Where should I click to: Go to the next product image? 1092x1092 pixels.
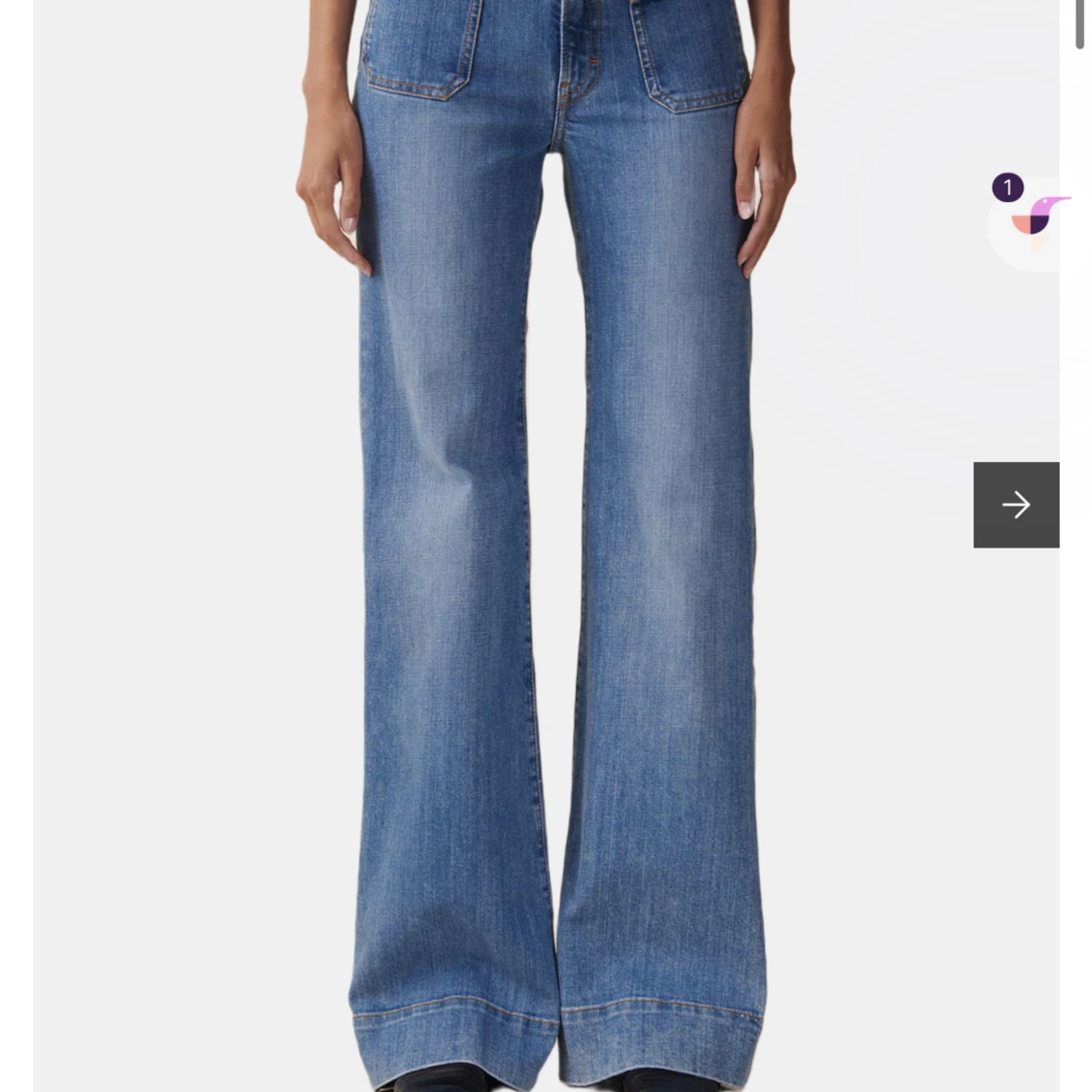coord(1015,505)
